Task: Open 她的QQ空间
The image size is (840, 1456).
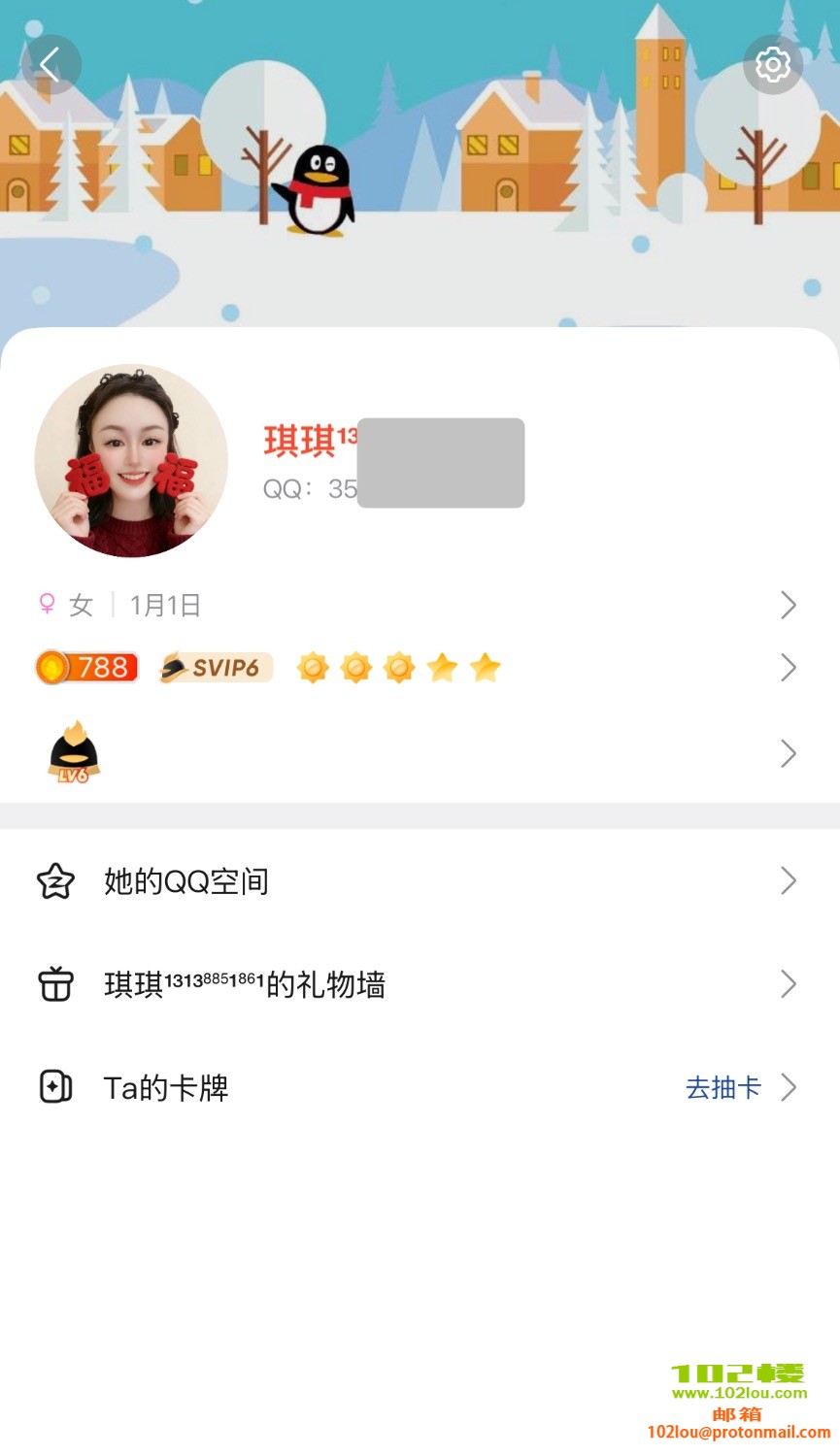Action: [418, 881]
